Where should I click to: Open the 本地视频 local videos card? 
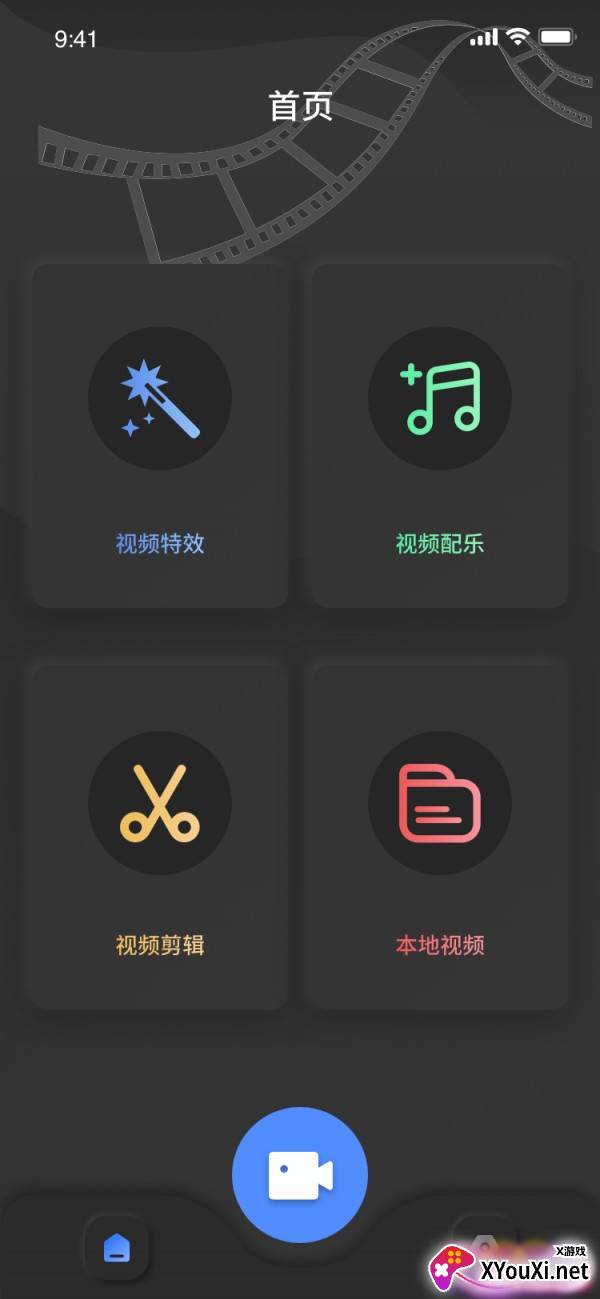(440, 836)
